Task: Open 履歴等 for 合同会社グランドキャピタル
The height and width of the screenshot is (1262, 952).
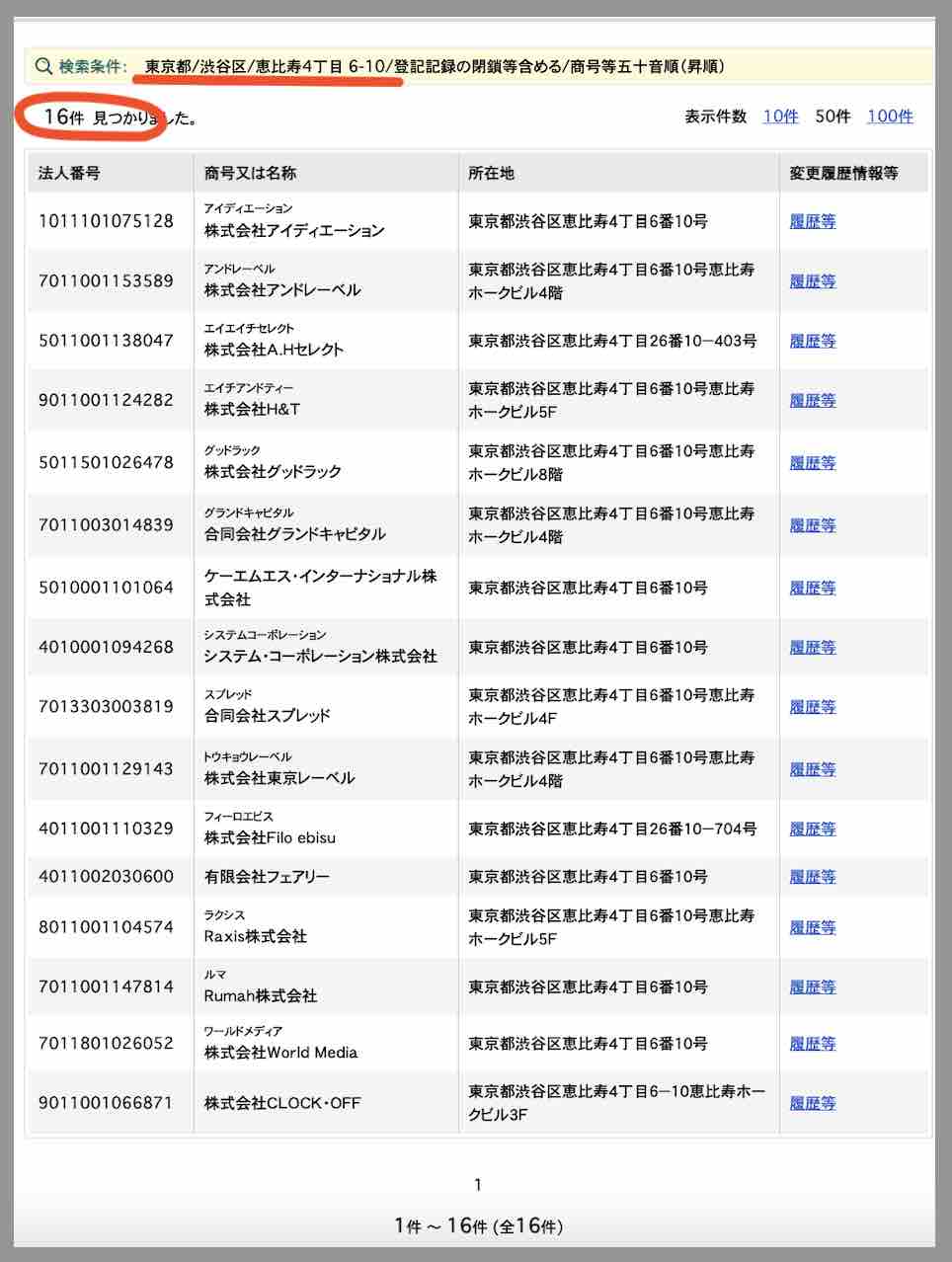Action: (812, 525)
